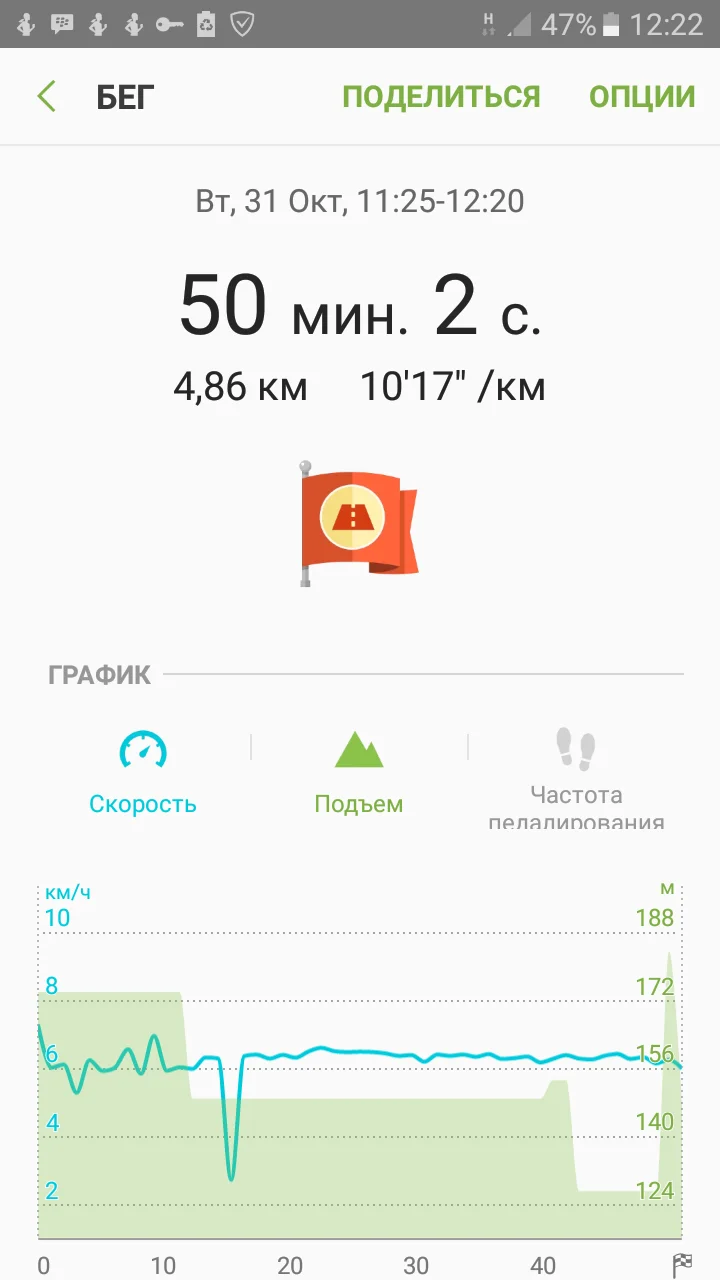This screenshot has width=720, height=1280.
Task: Open the red flag achievement badge
Action: (x=359, y=522)
